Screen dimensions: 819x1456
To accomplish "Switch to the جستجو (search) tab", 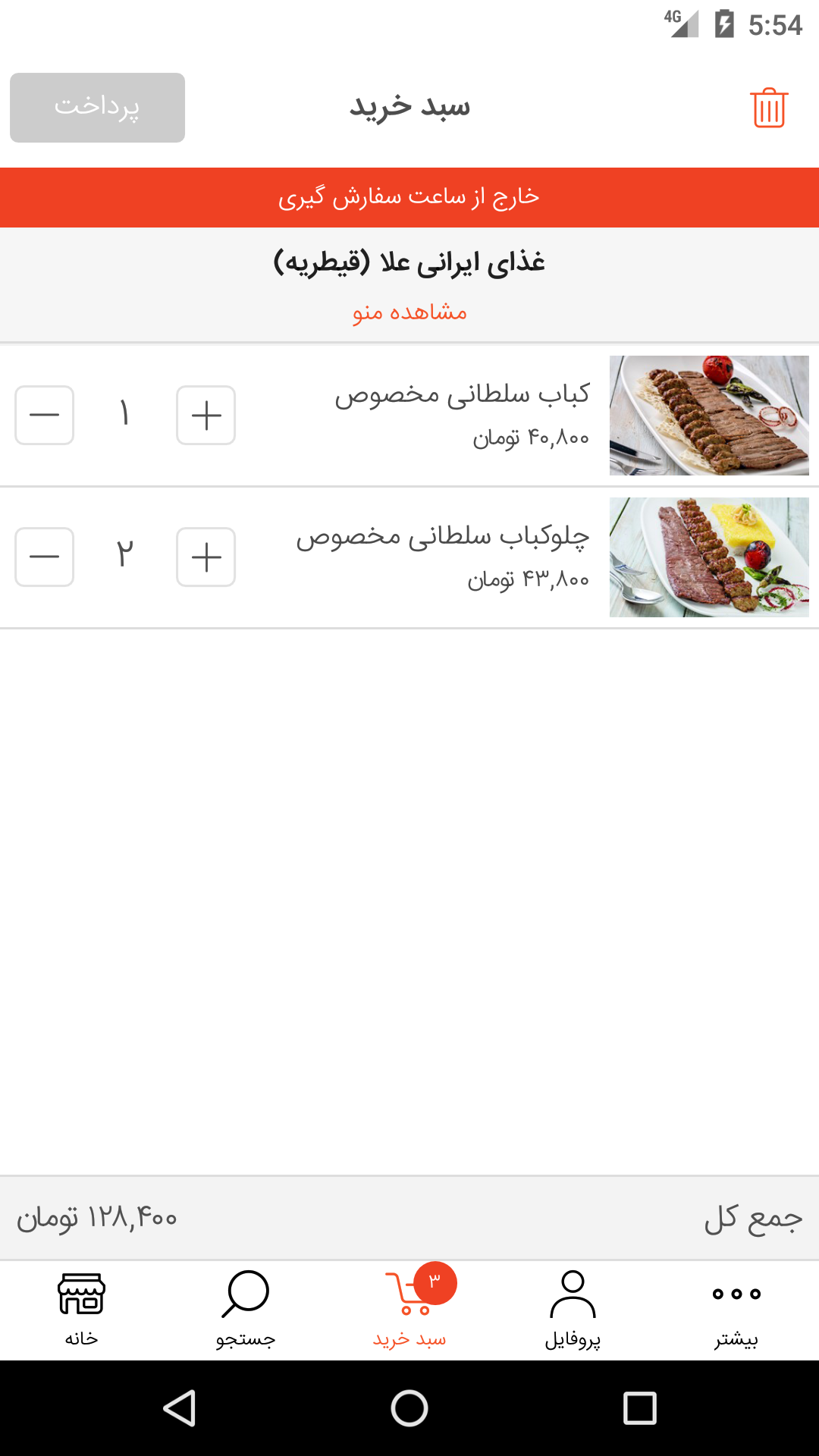I will (x=246, y=1310).
